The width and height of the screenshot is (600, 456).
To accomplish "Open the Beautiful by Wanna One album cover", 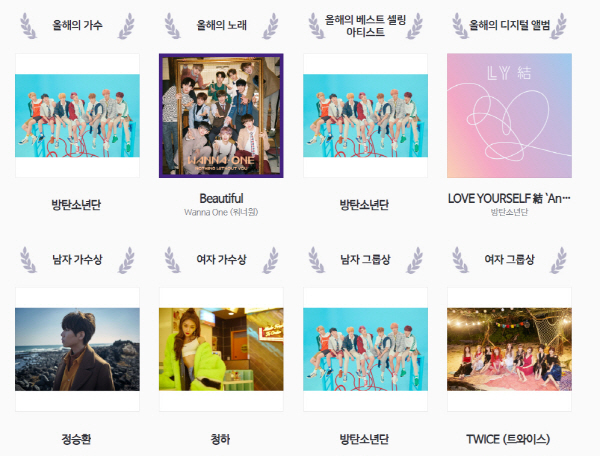I will pyautogui.click(x=221, y=116).
